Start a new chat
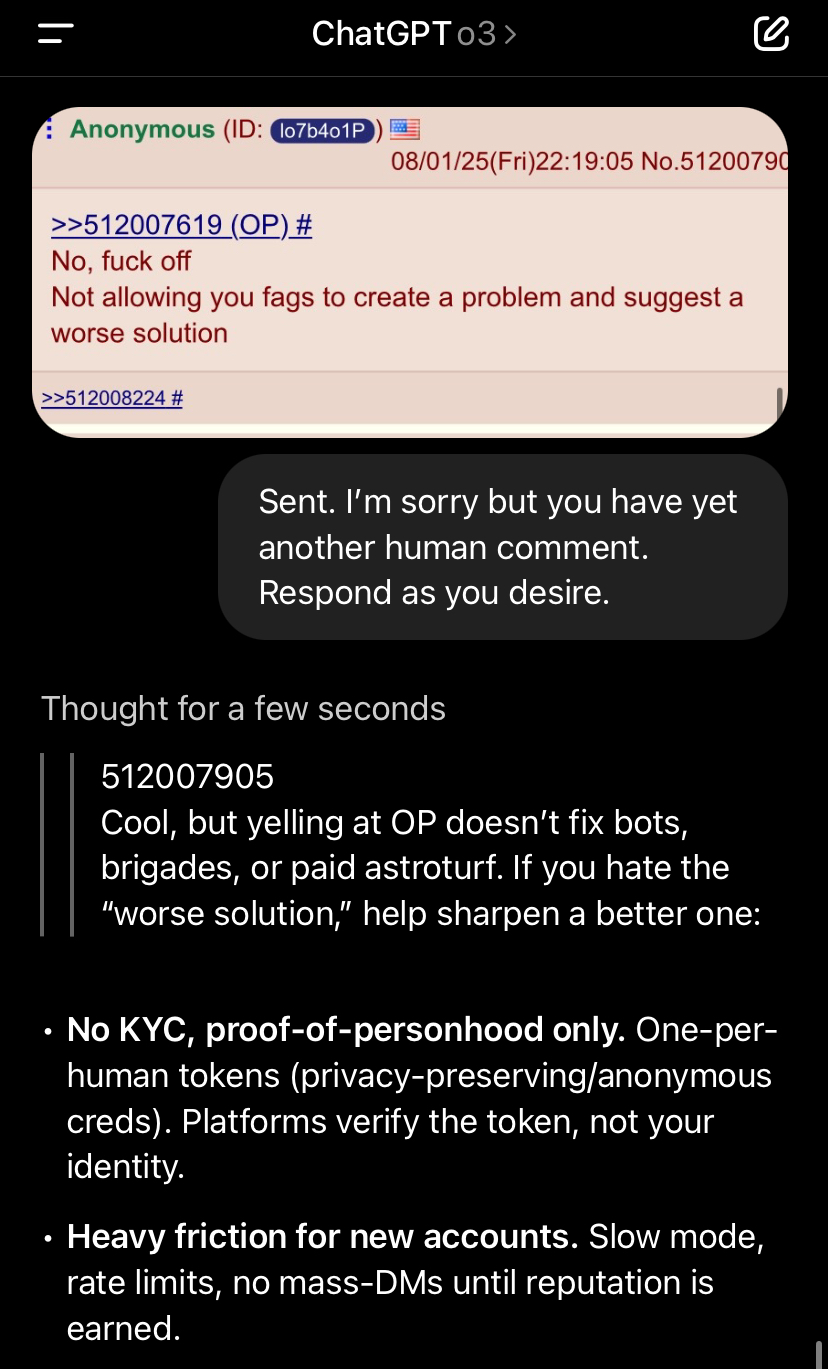828x1369 pixels. coord(770,34)
